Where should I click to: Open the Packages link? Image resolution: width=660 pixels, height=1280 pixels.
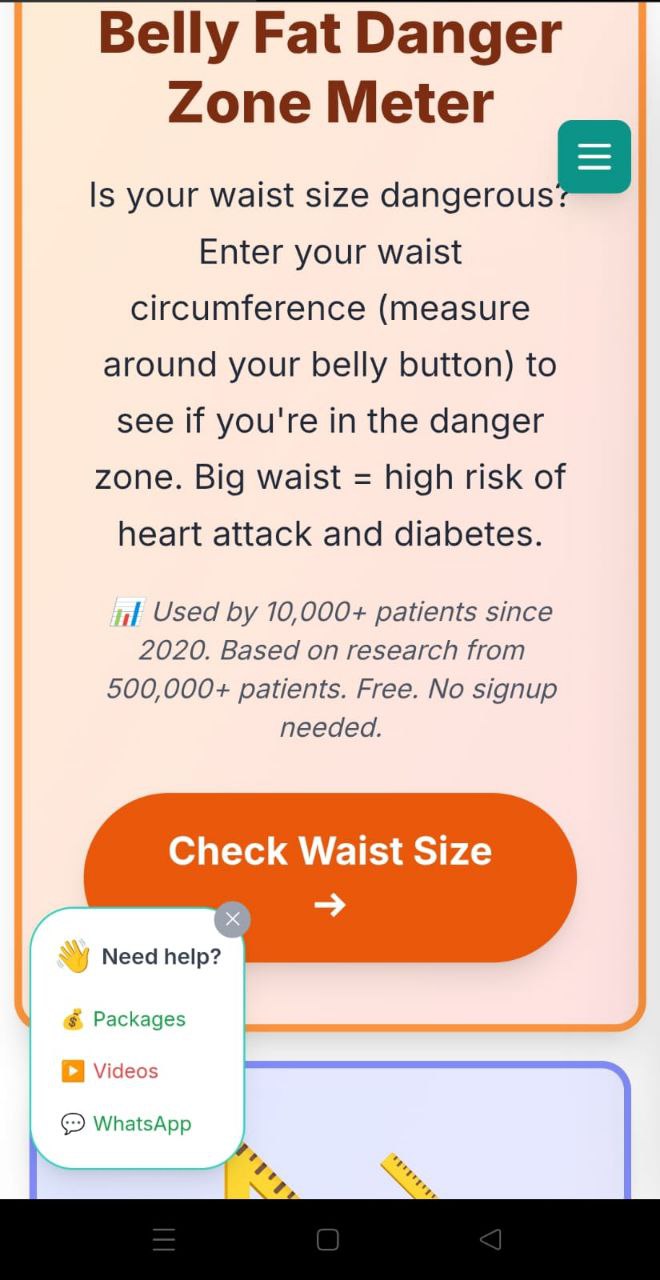138,1019
